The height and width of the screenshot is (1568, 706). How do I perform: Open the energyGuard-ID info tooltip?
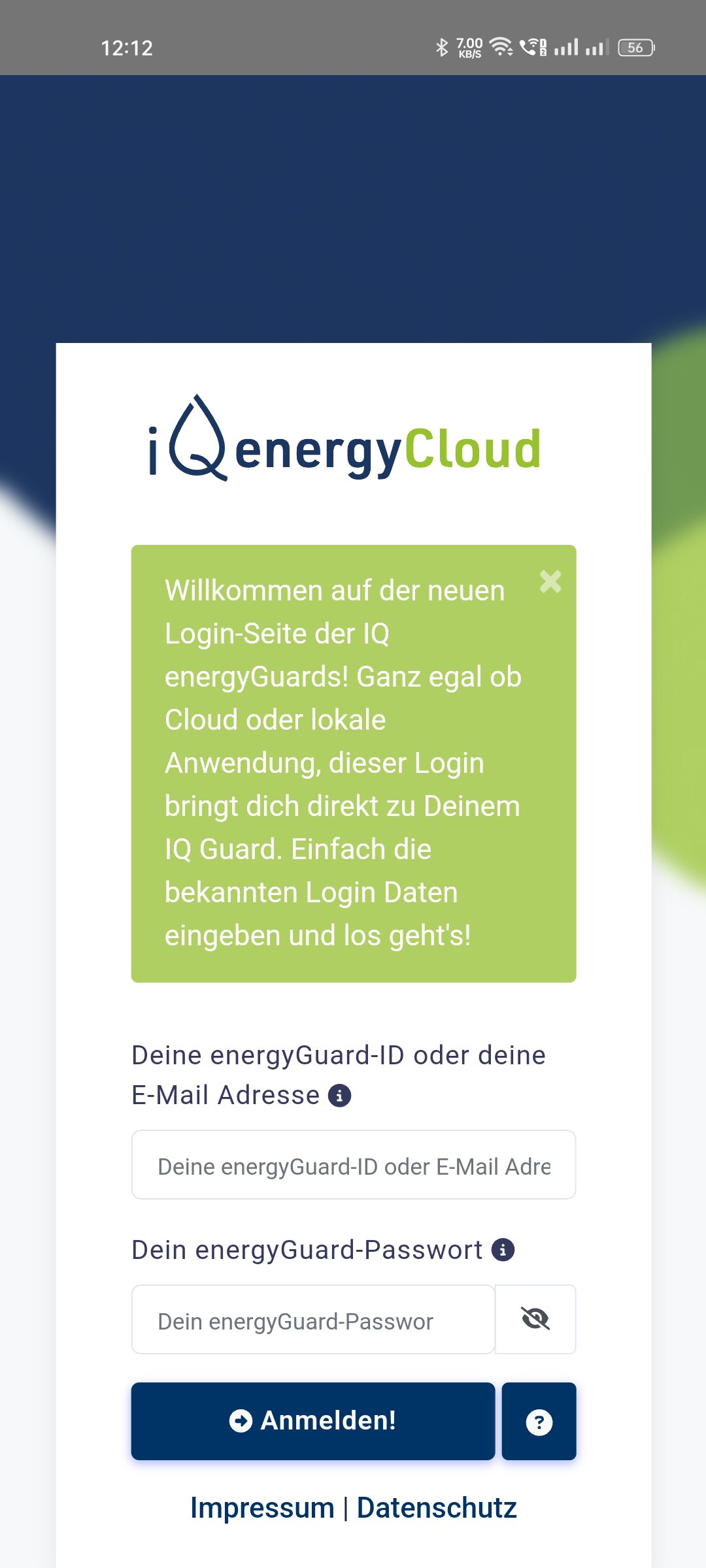pyautogui.click(x=339, y=1096)
